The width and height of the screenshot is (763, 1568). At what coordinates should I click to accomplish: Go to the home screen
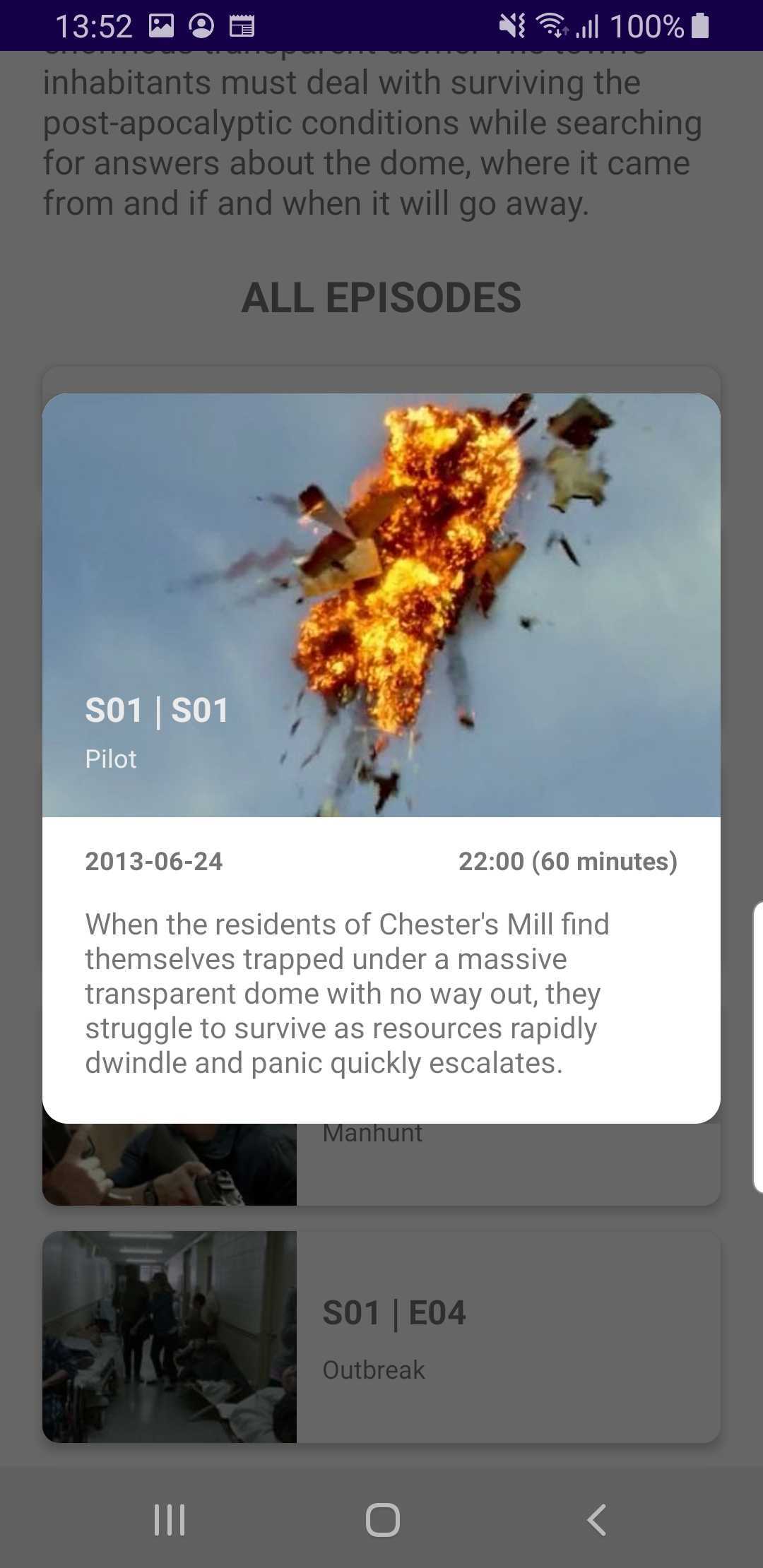[382, 1519]
